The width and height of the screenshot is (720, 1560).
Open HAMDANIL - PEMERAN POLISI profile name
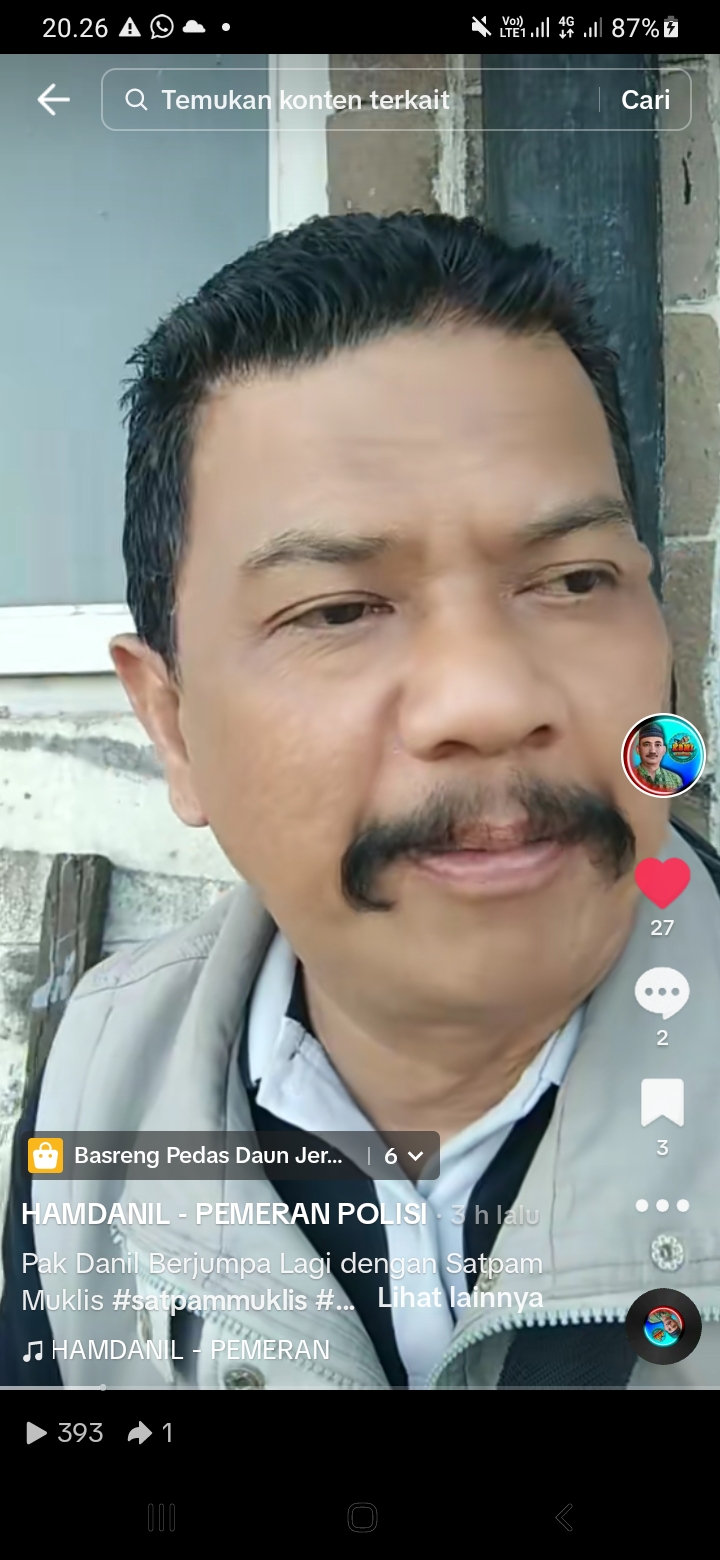pos(224,1214)
